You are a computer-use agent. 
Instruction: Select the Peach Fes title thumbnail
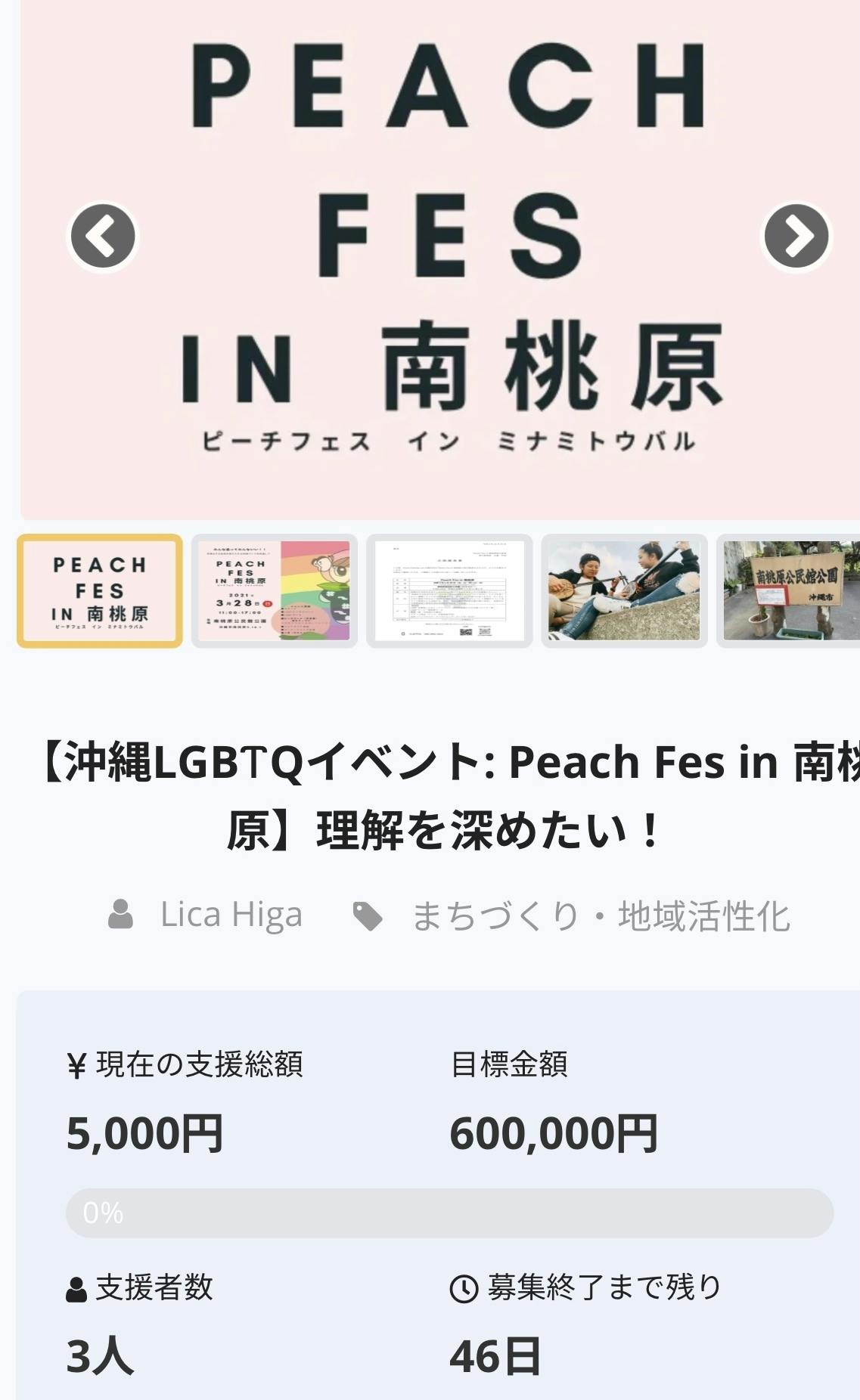point(100,591)
